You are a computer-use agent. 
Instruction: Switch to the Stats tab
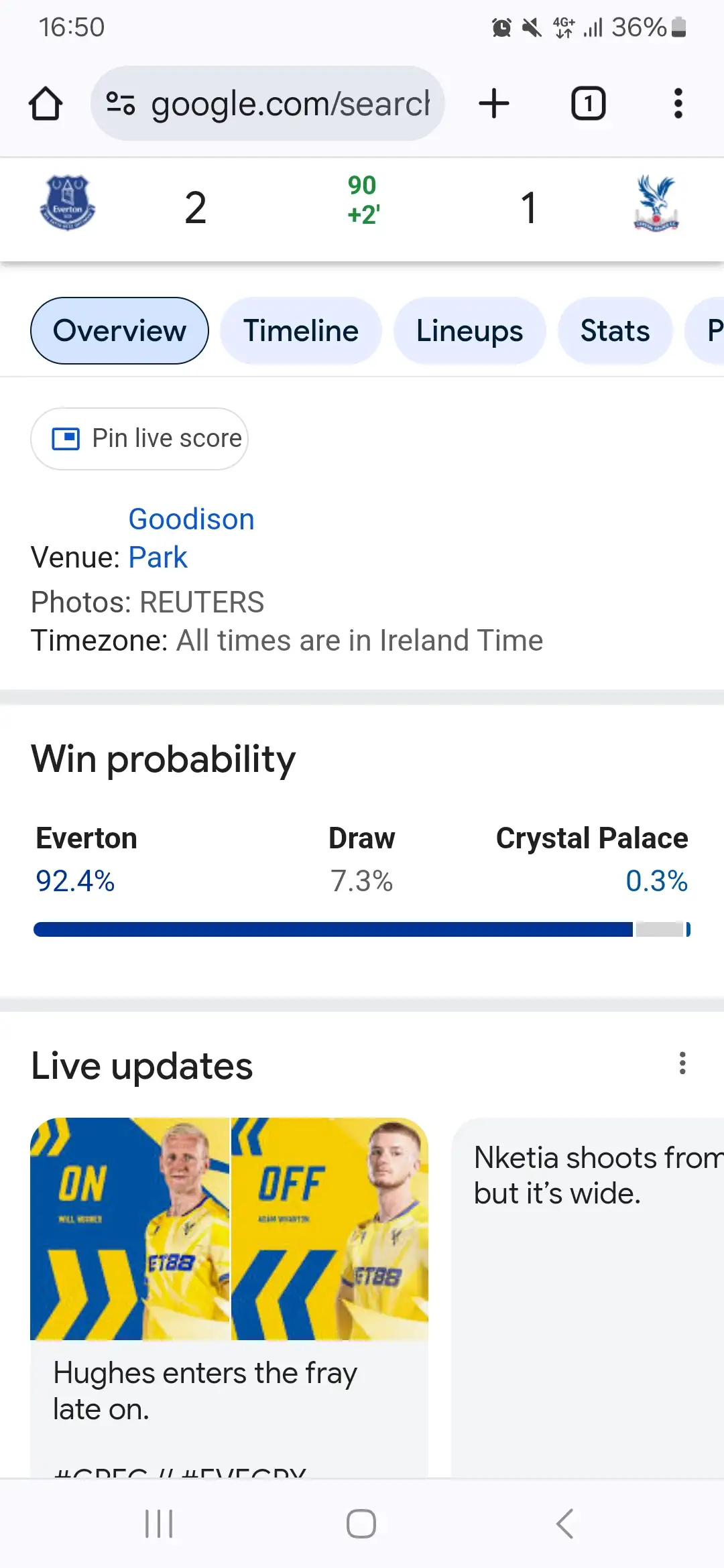click(x=615, y=331)
